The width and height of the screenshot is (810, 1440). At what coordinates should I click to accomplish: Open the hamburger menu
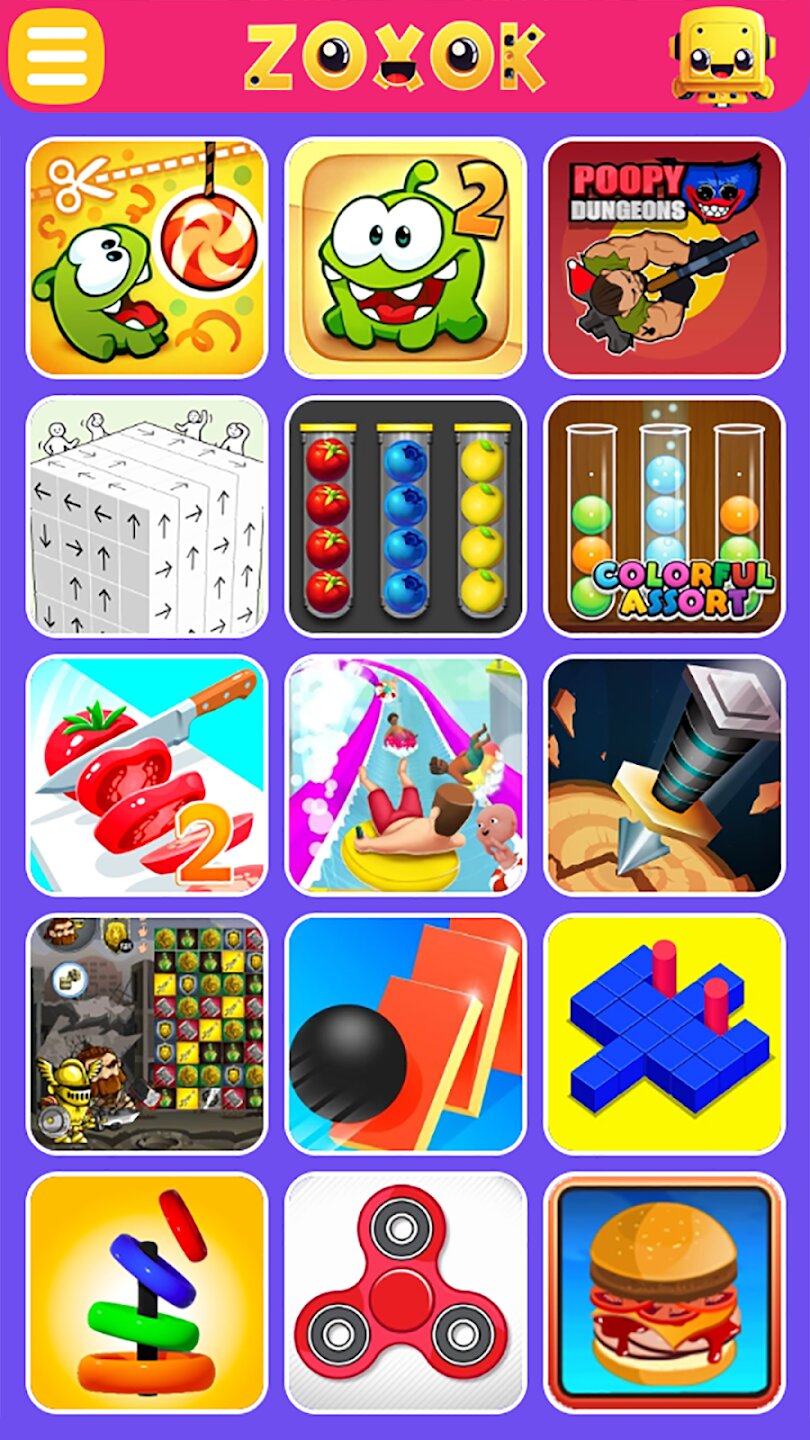pyautogui.click(x=56, y=56)
